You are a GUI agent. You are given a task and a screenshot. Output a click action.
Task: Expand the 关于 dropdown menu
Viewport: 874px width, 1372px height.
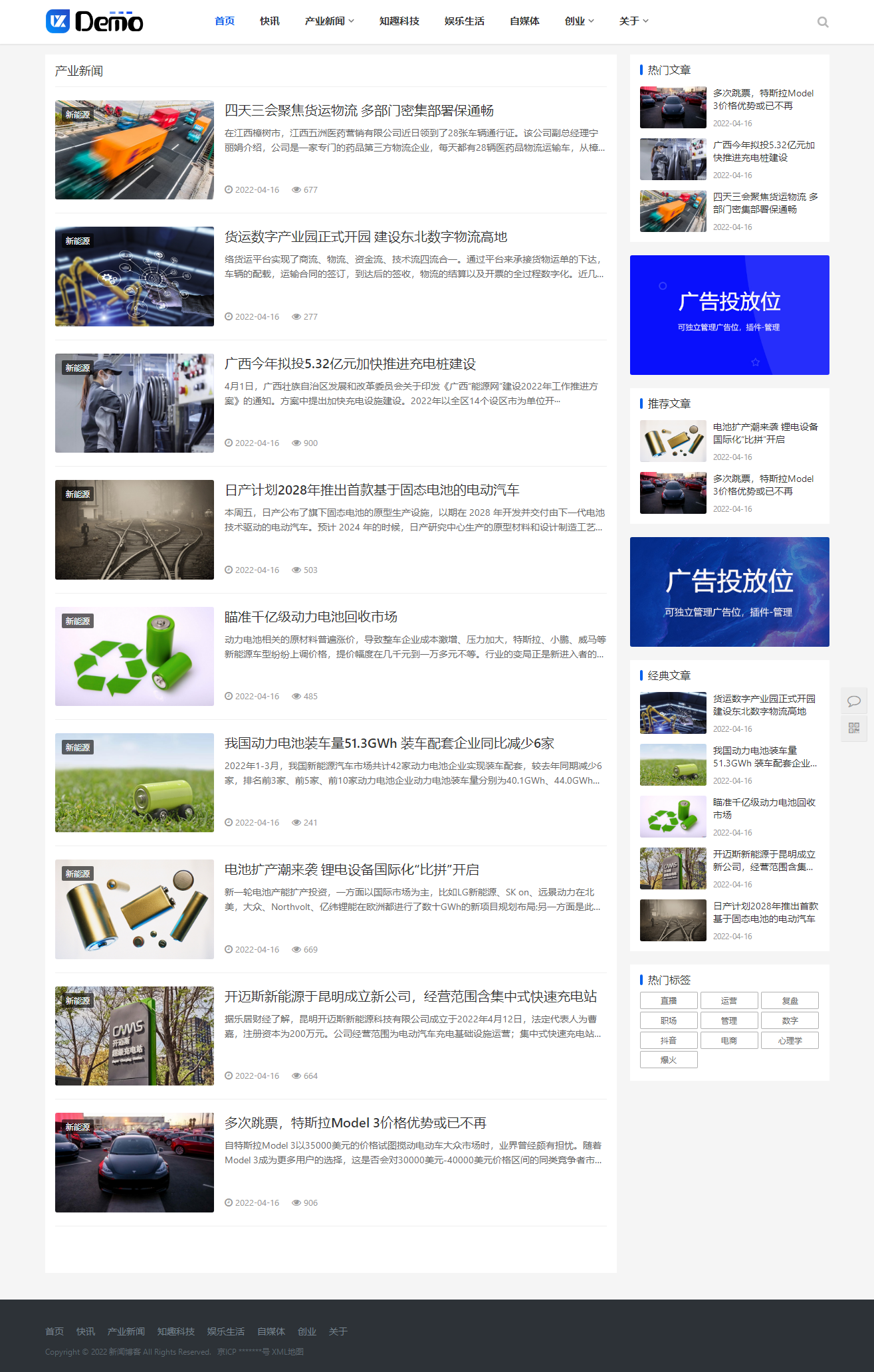(x=633, y=21)
